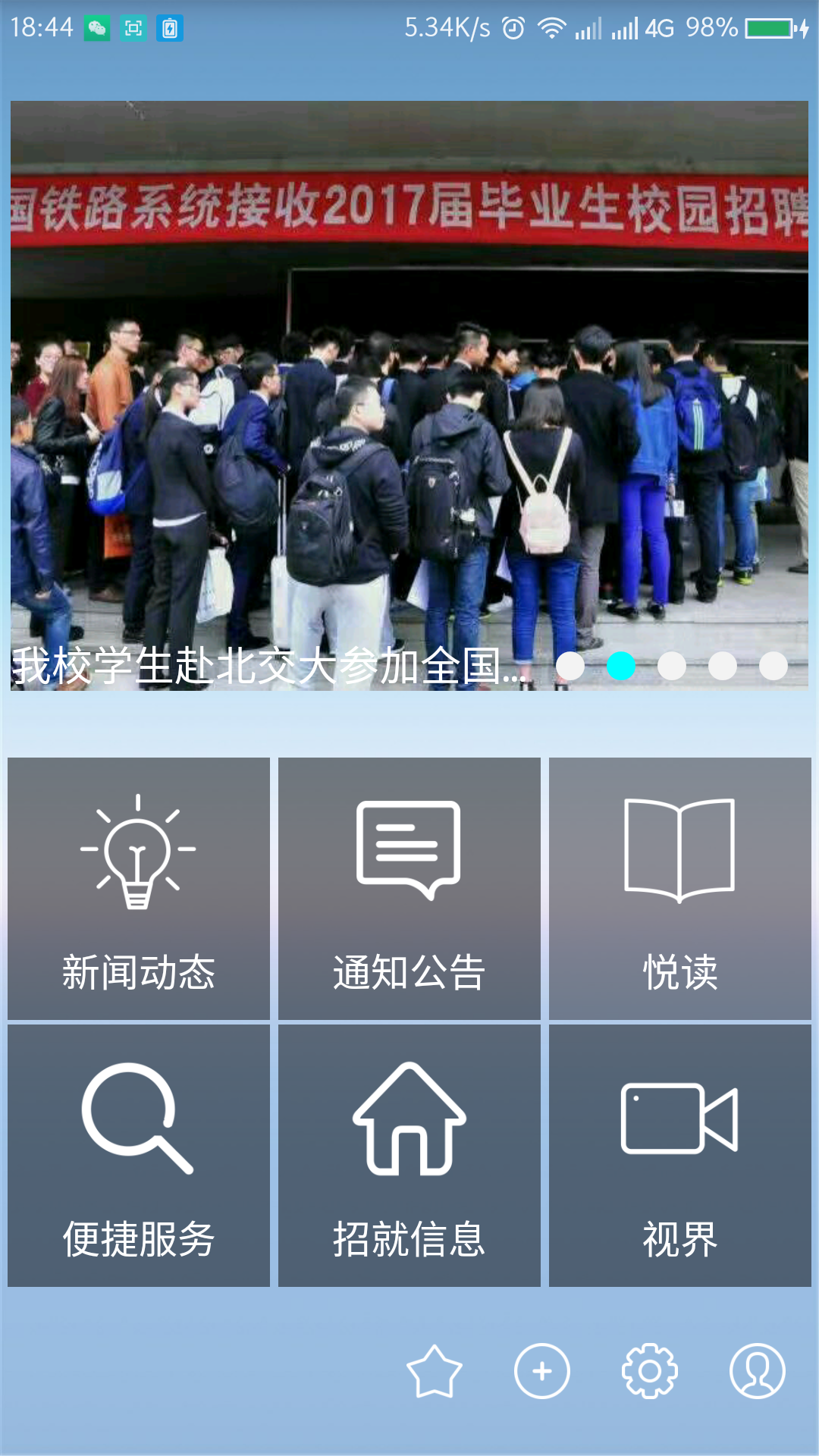Open the user profile icon
The height and width of the screenshot is (1456, 819).
click(758, 1371)
